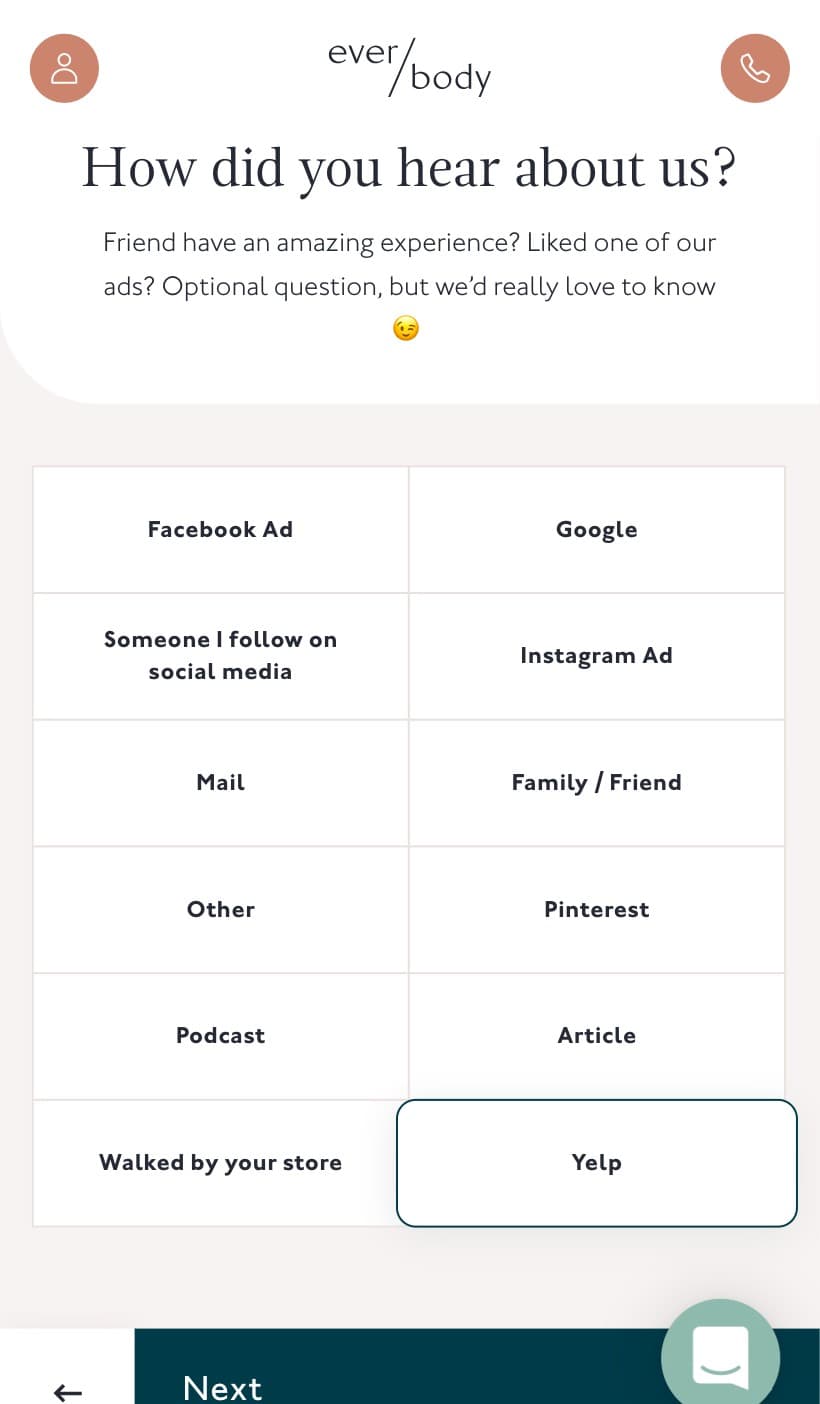Choose Walked by your store
The width and height of the screenshot is (820, 1404).
coord(221,1163)
